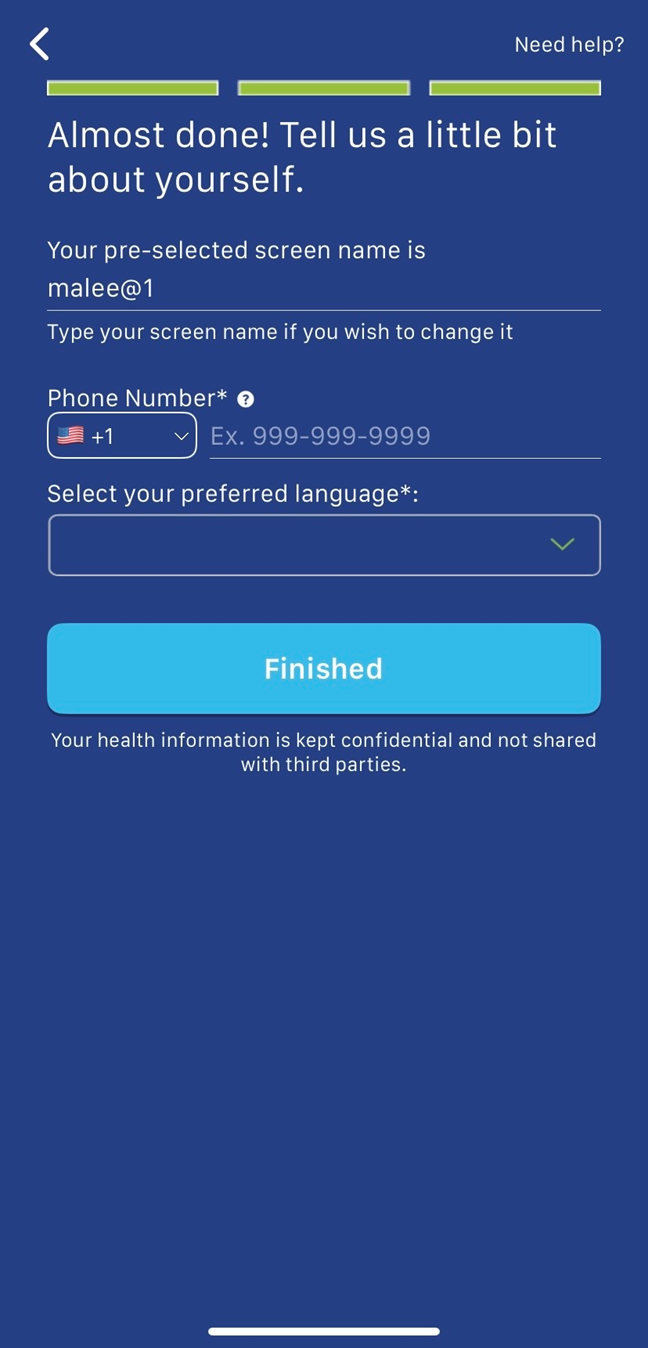The width and height of the screenshot is (648, 1348).
Task: Expand the preferred language dropdown
Action: pos(324,545)
